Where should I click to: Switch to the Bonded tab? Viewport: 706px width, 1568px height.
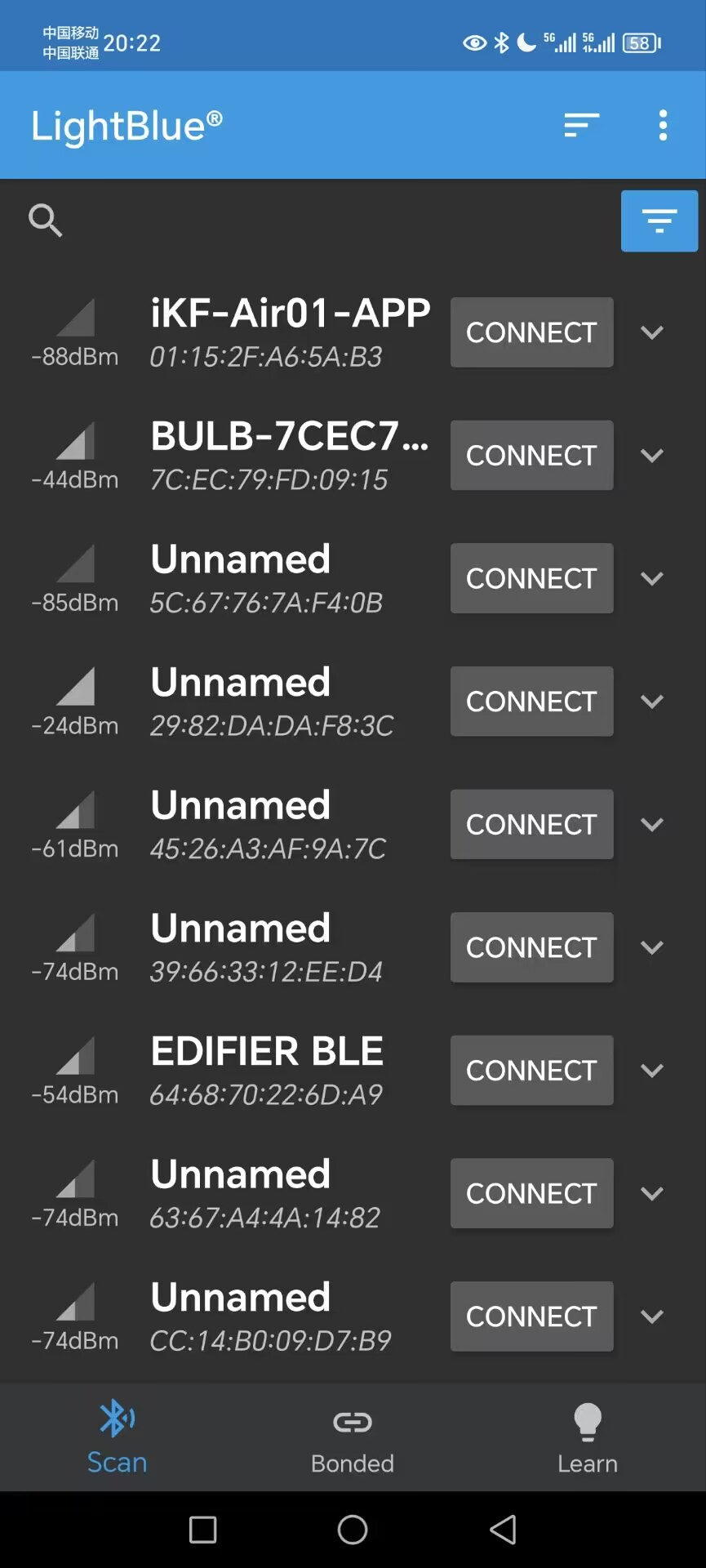click(353, 1439)
